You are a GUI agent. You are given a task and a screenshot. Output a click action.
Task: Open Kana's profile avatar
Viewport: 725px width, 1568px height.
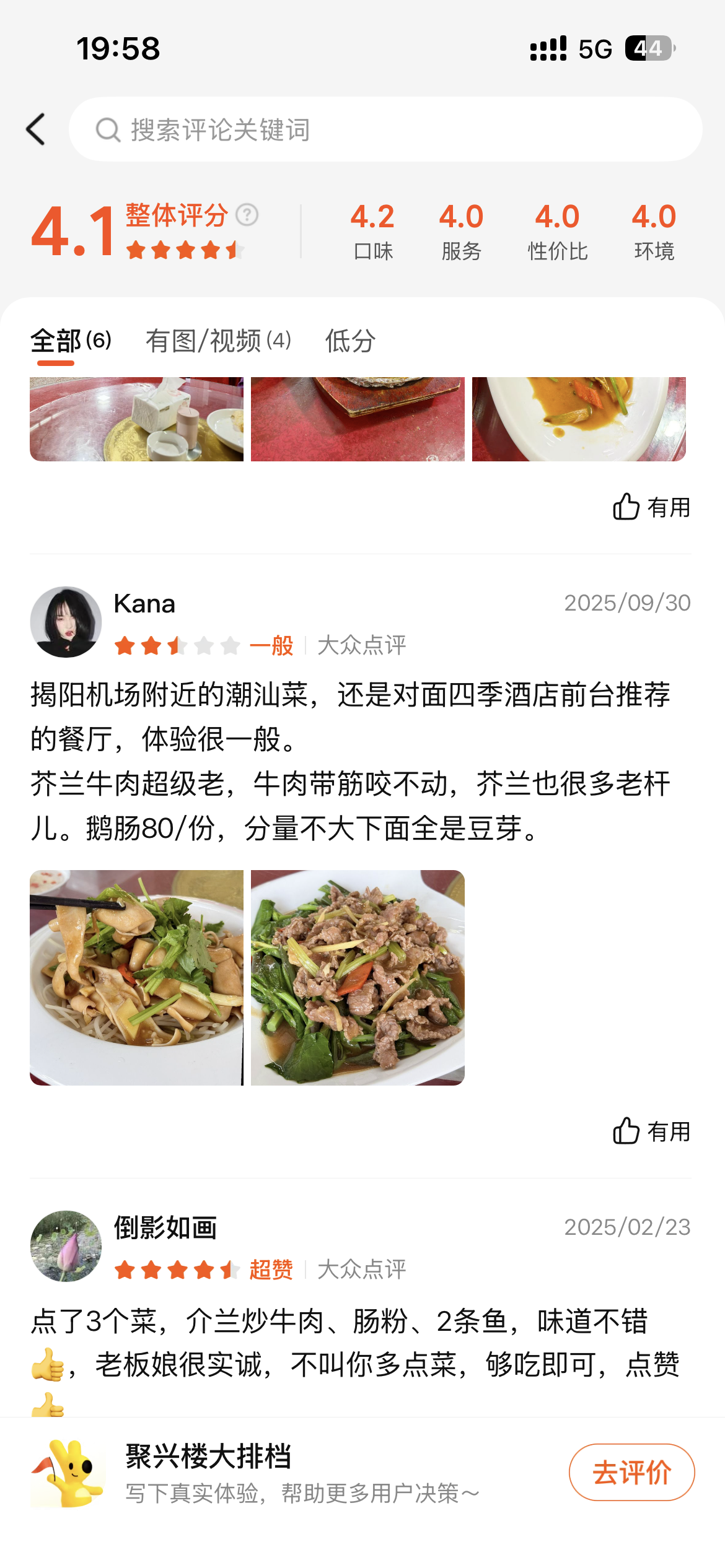click(x=66, y=621)
